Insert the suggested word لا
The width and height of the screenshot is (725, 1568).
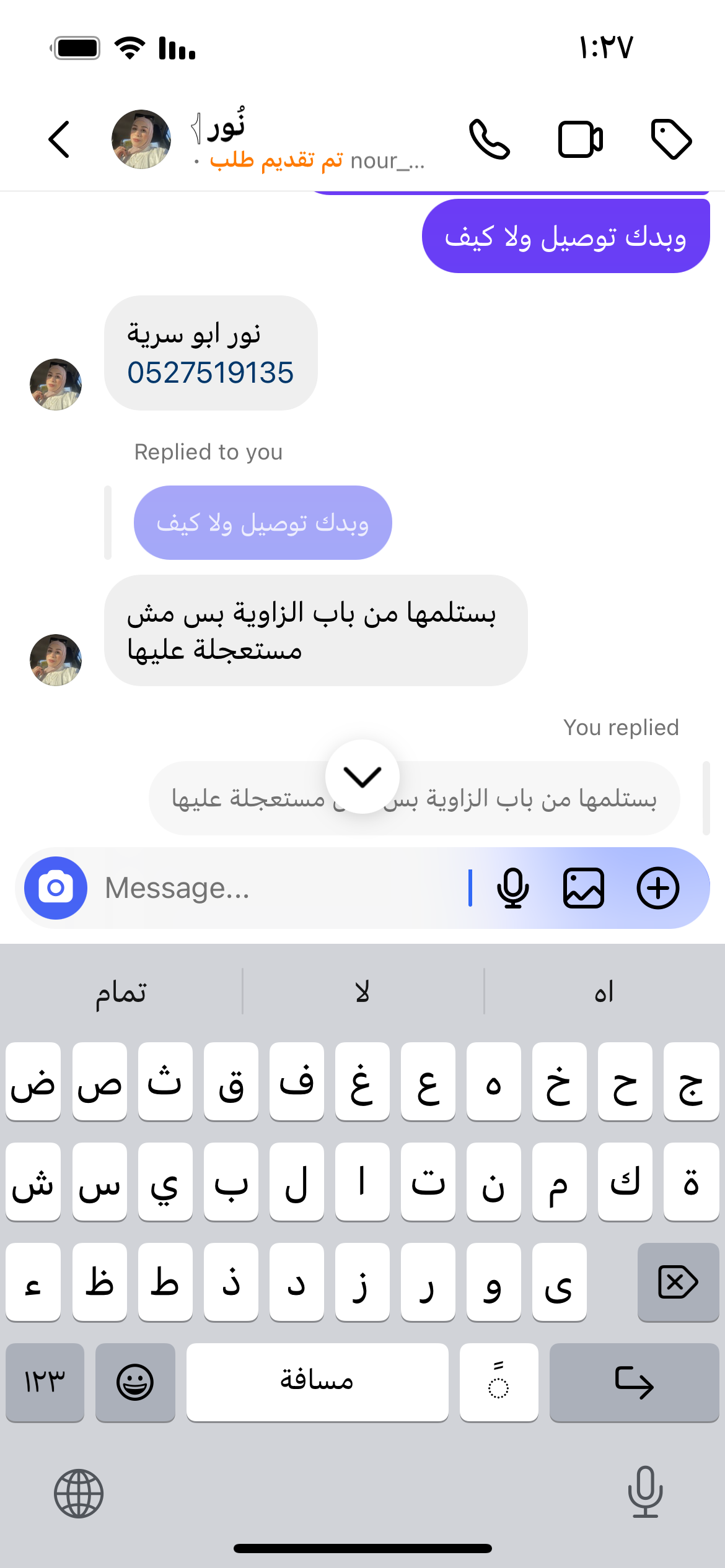click(x=362, y=992)
